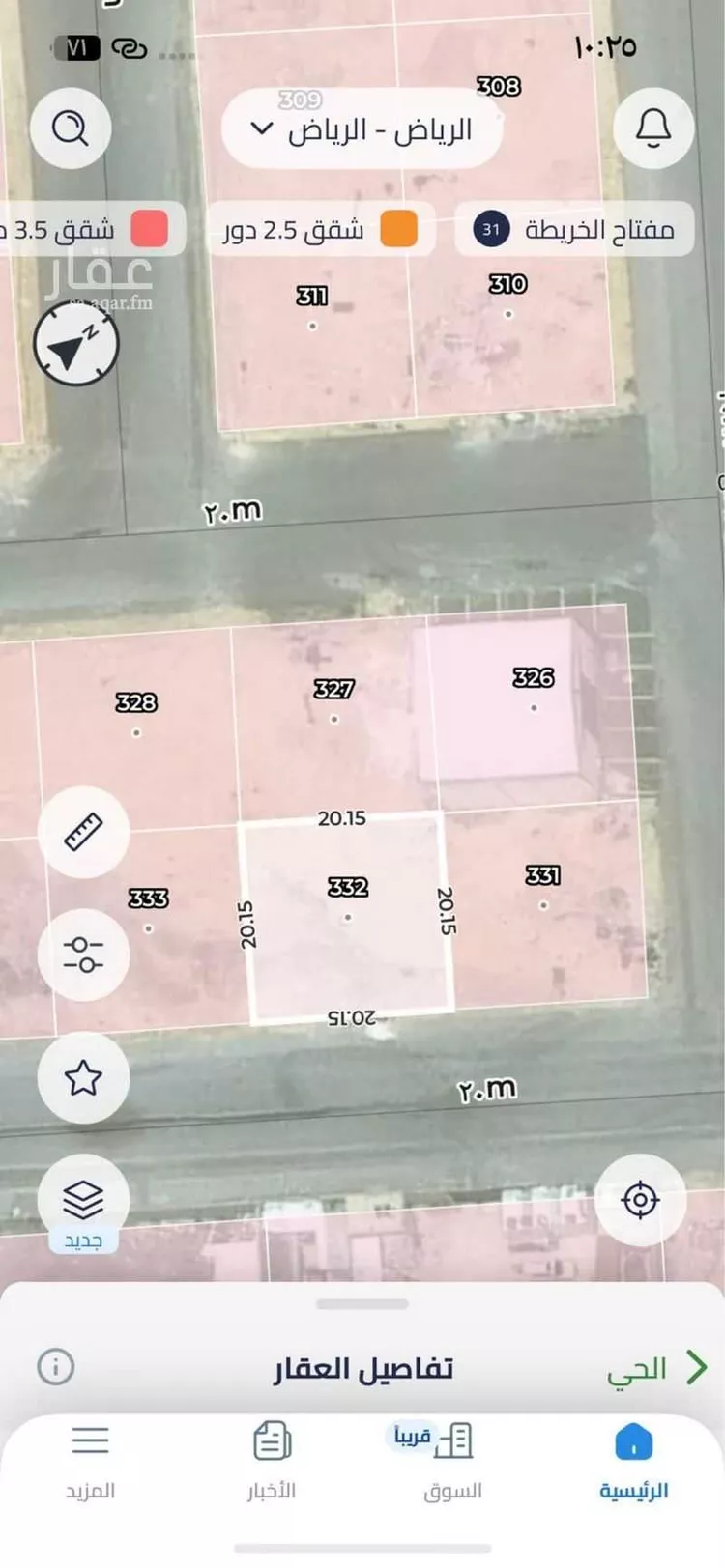
Task: Open the ruler measuring tool
Action: (84, 832)
